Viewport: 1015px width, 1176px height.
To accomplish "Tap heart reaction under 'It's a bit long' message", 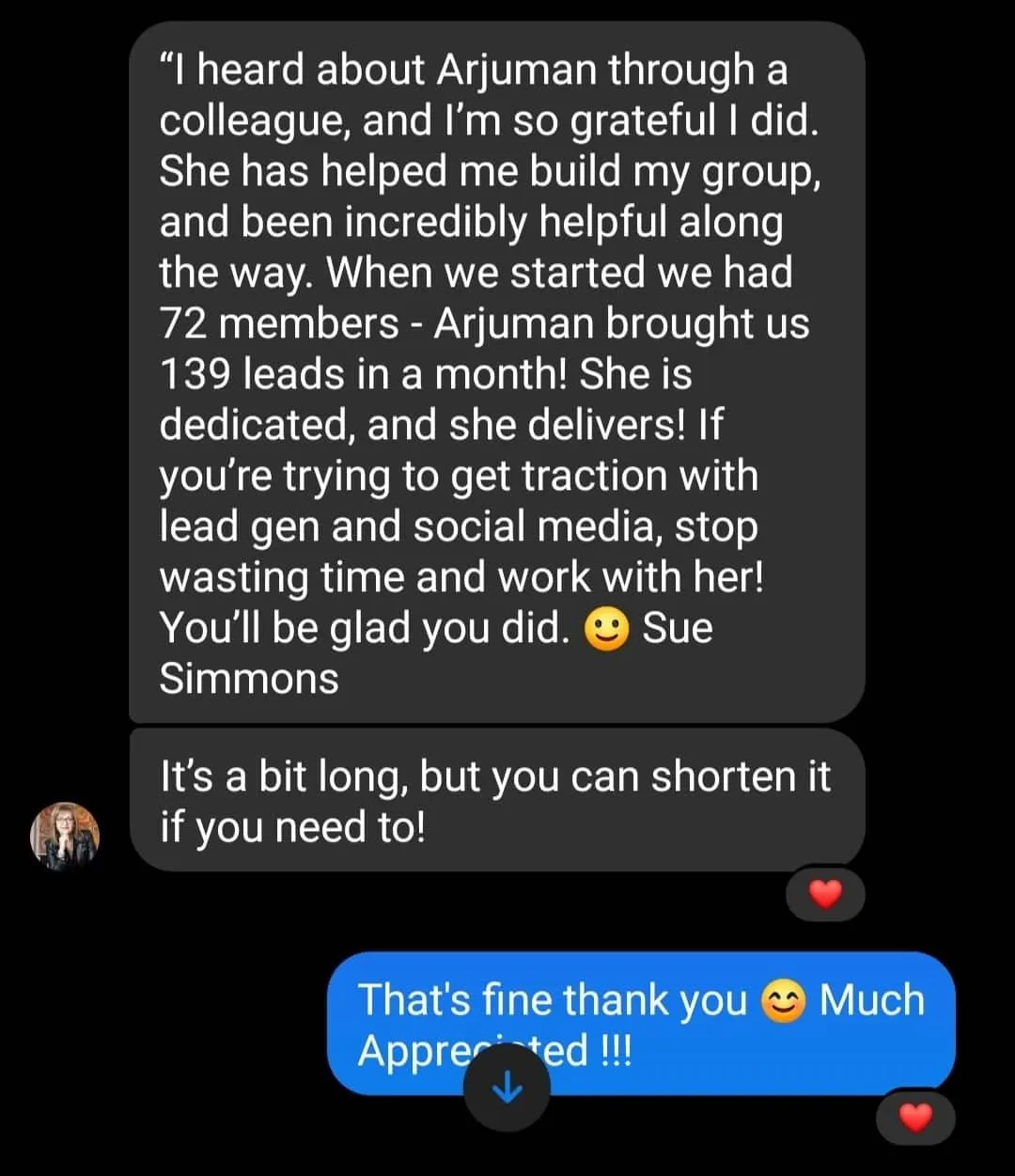I will point(825,896).
